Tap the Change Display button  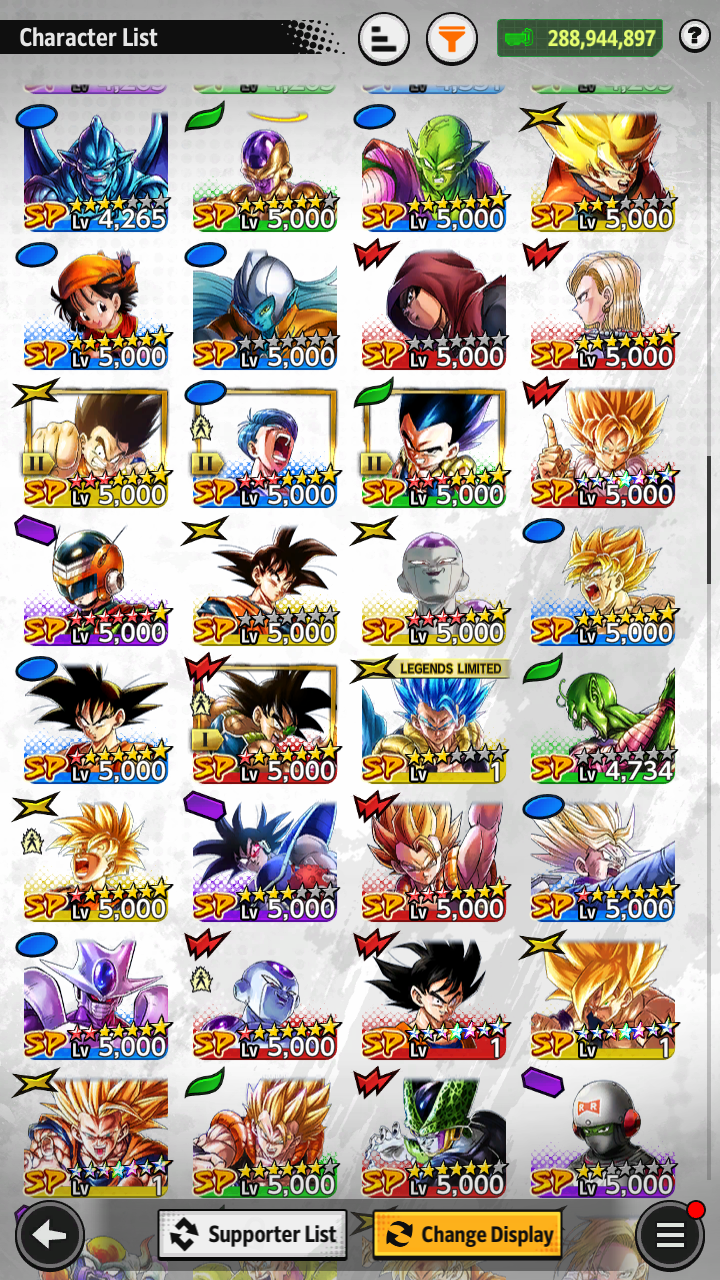[467, 1234]
